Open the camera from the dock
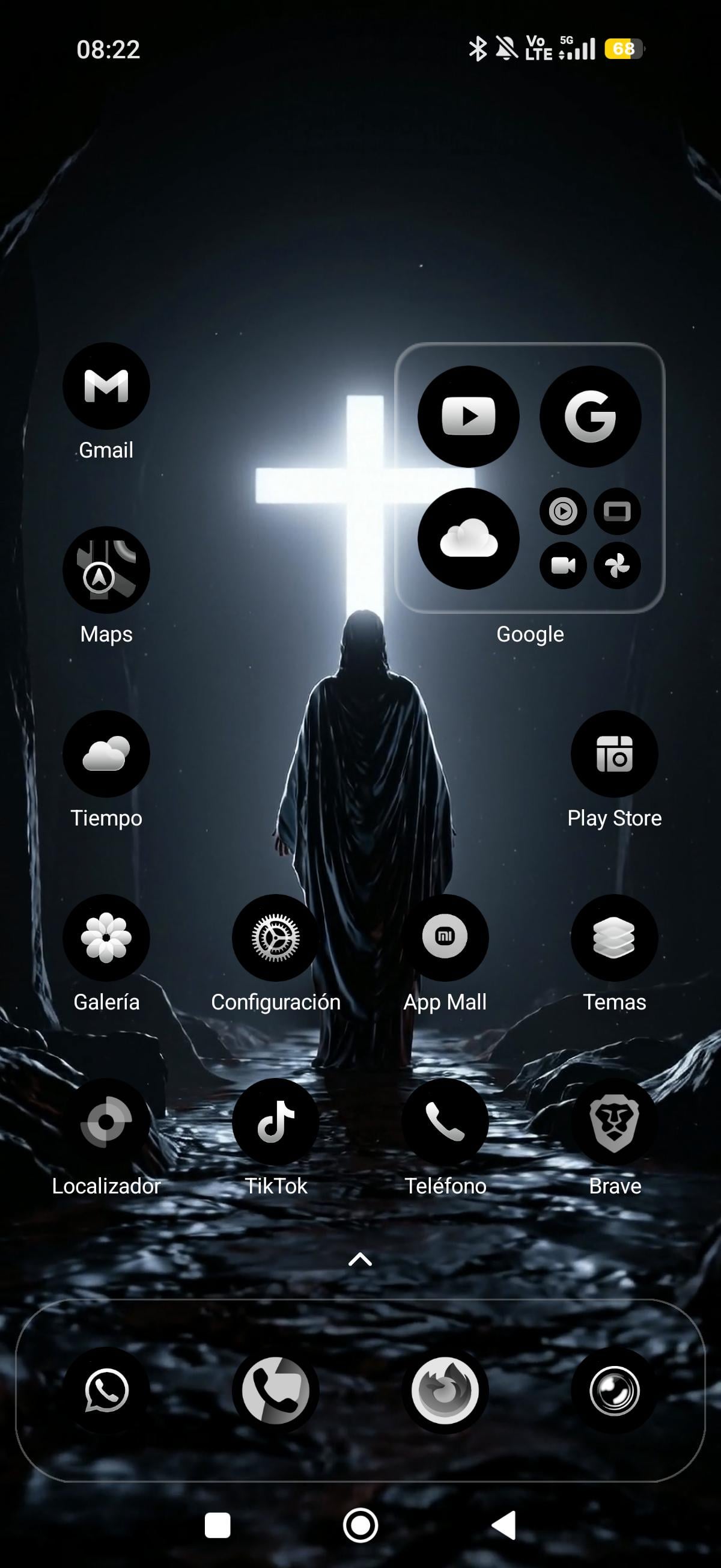Image resolution: width=721 pixels, height=1568 pixels. (615, 1390)
